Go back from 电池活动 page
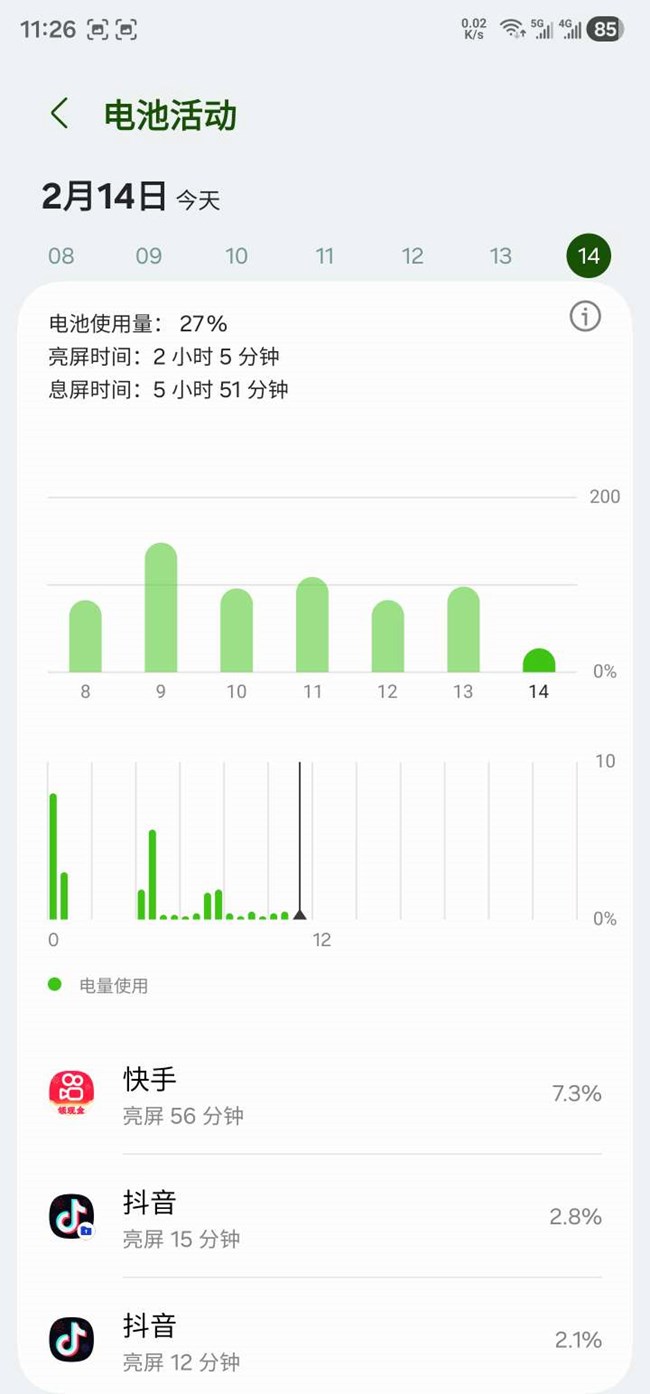This screenshot has width=650, height=1394. [x=60, y=114]
